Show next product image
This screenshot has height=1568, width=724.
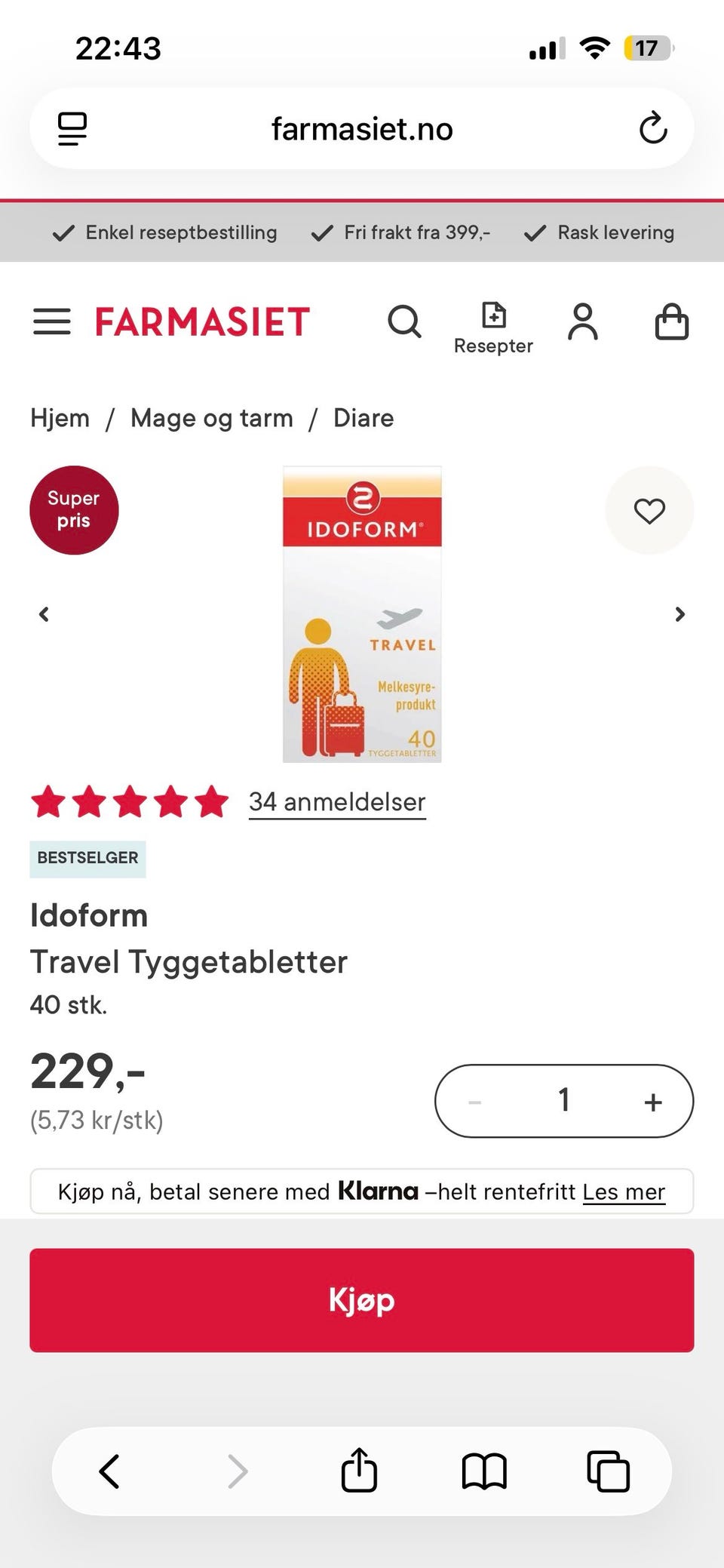680,613
